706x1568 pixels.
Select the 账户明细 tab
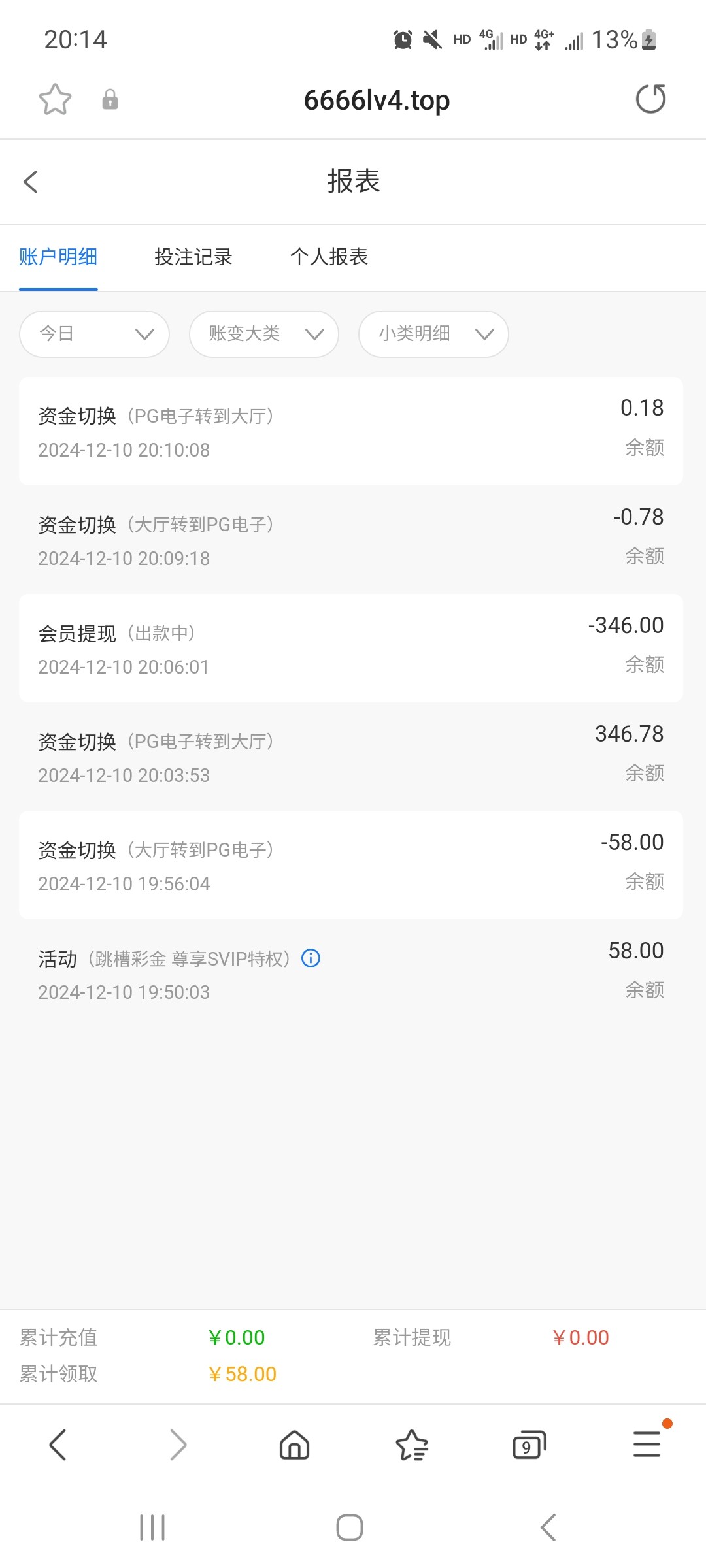58,257
